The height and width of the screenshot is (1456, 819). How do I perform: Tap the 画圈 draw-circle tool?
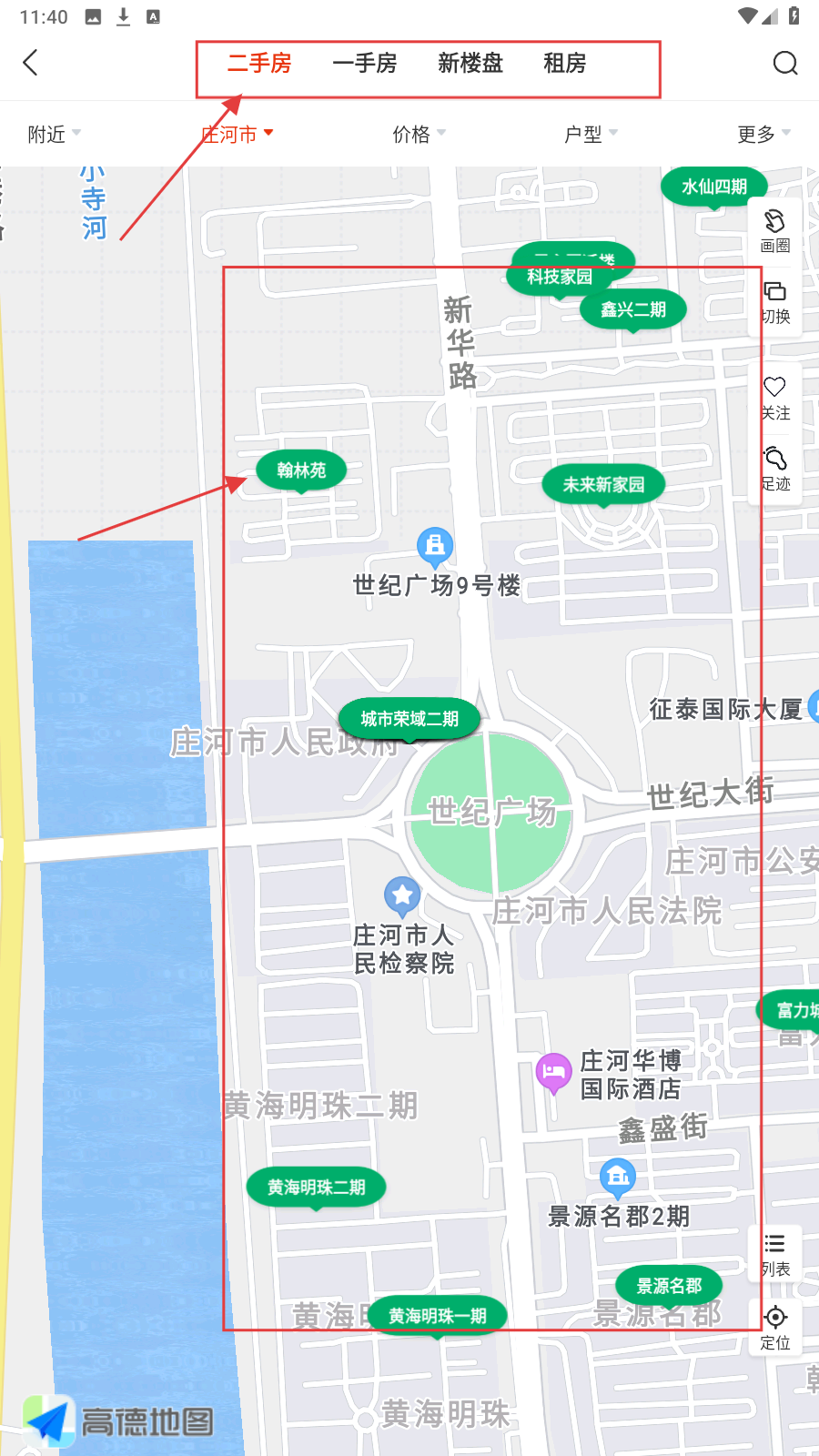point(774,231)
